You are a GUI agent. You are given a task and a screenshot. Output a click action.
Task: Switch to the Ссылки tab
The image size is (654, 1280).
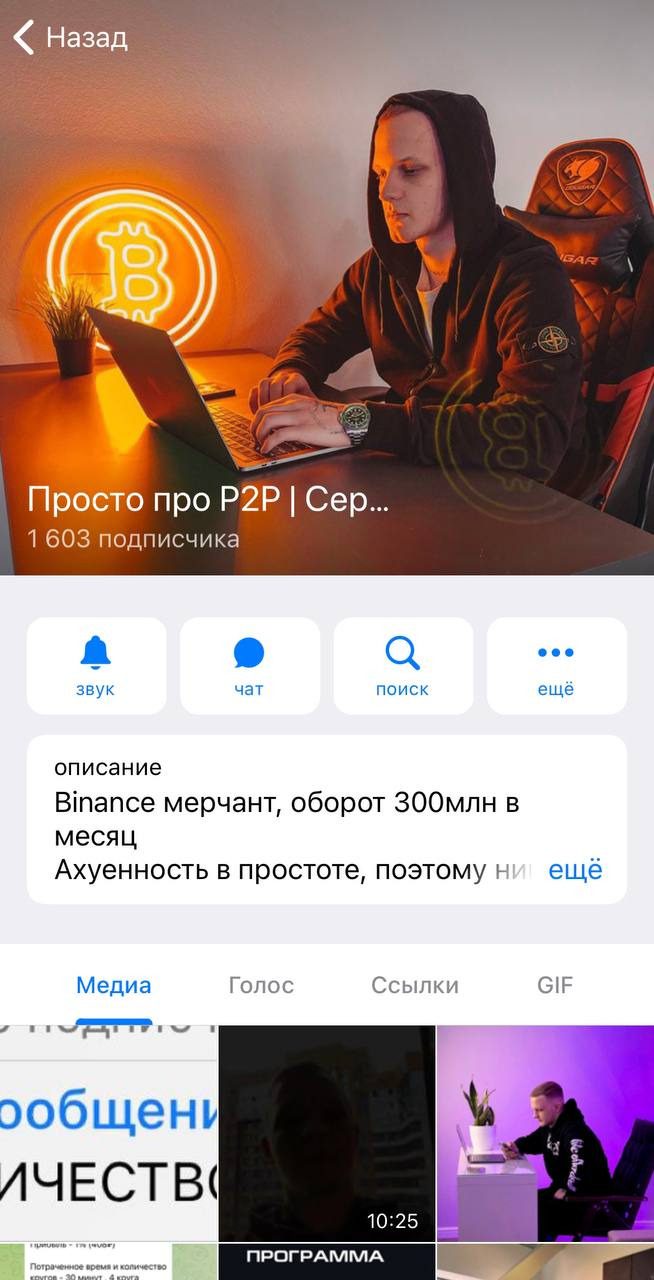pyautogui.click(x=414, y=985)
